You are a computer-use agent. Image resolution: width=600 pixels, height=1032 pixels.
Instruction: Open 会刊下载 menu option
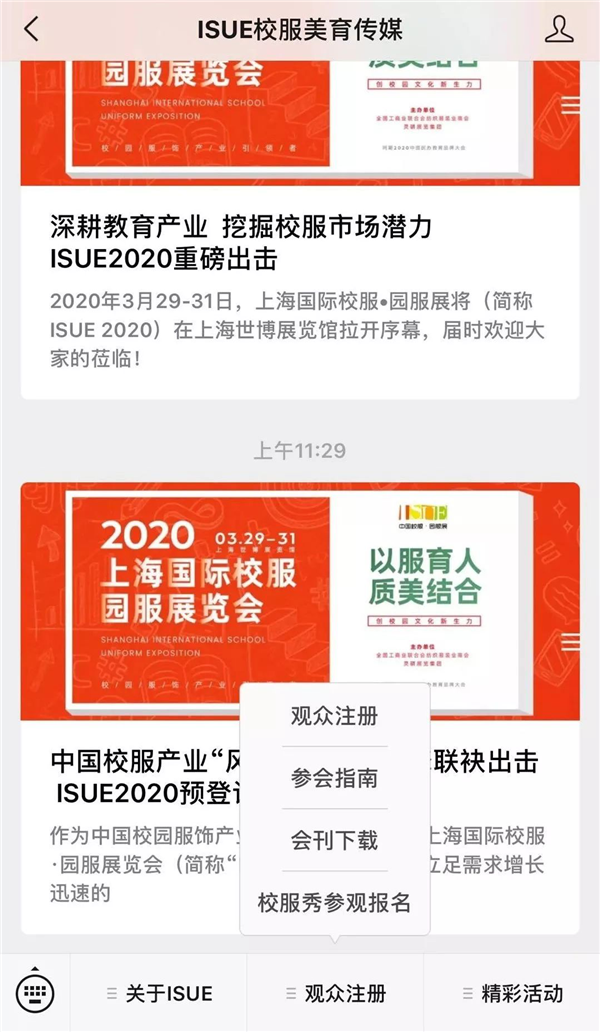335,840
